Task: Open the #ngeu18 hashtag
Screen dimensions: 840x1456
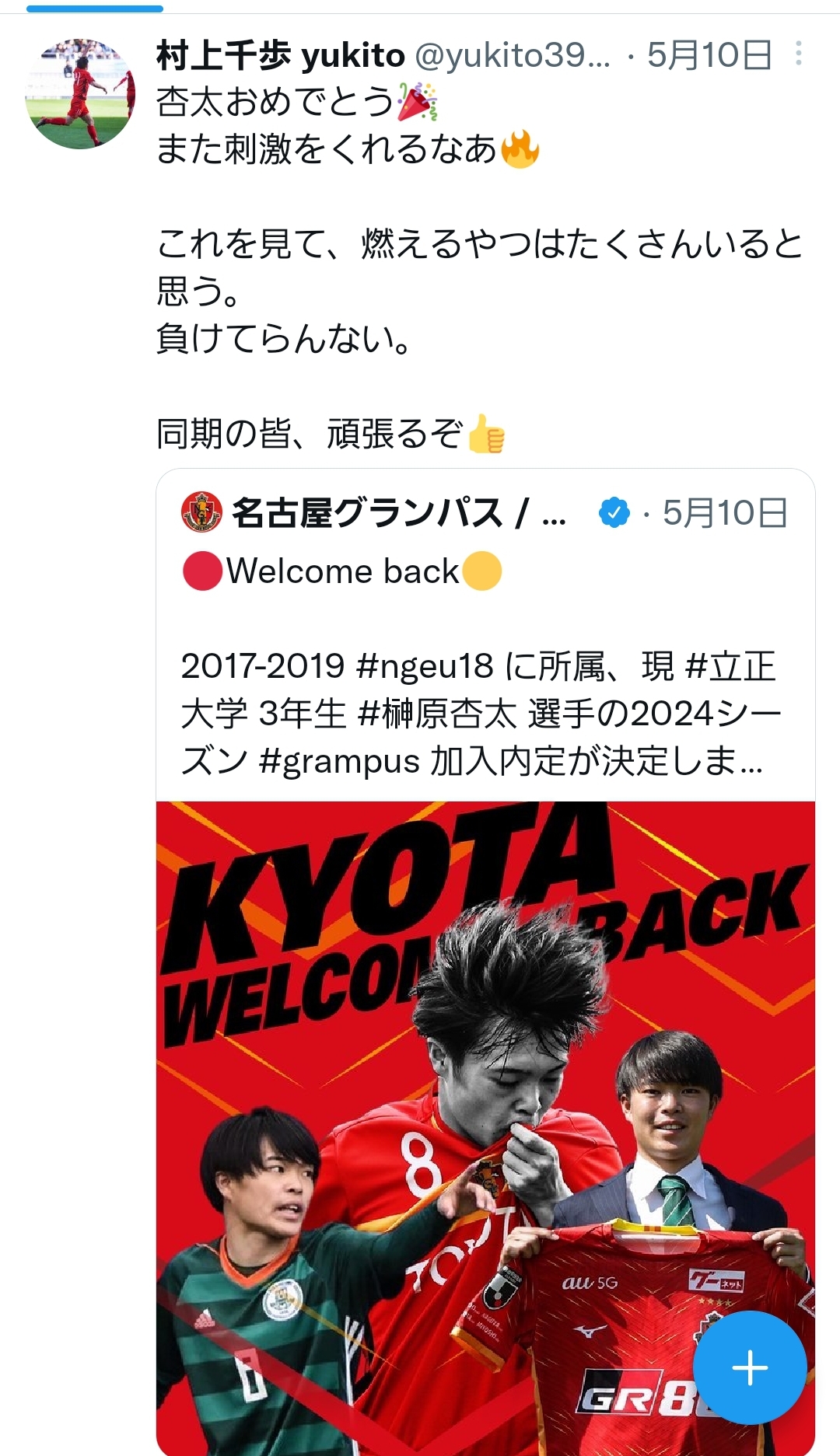Action: pos(425,666)
